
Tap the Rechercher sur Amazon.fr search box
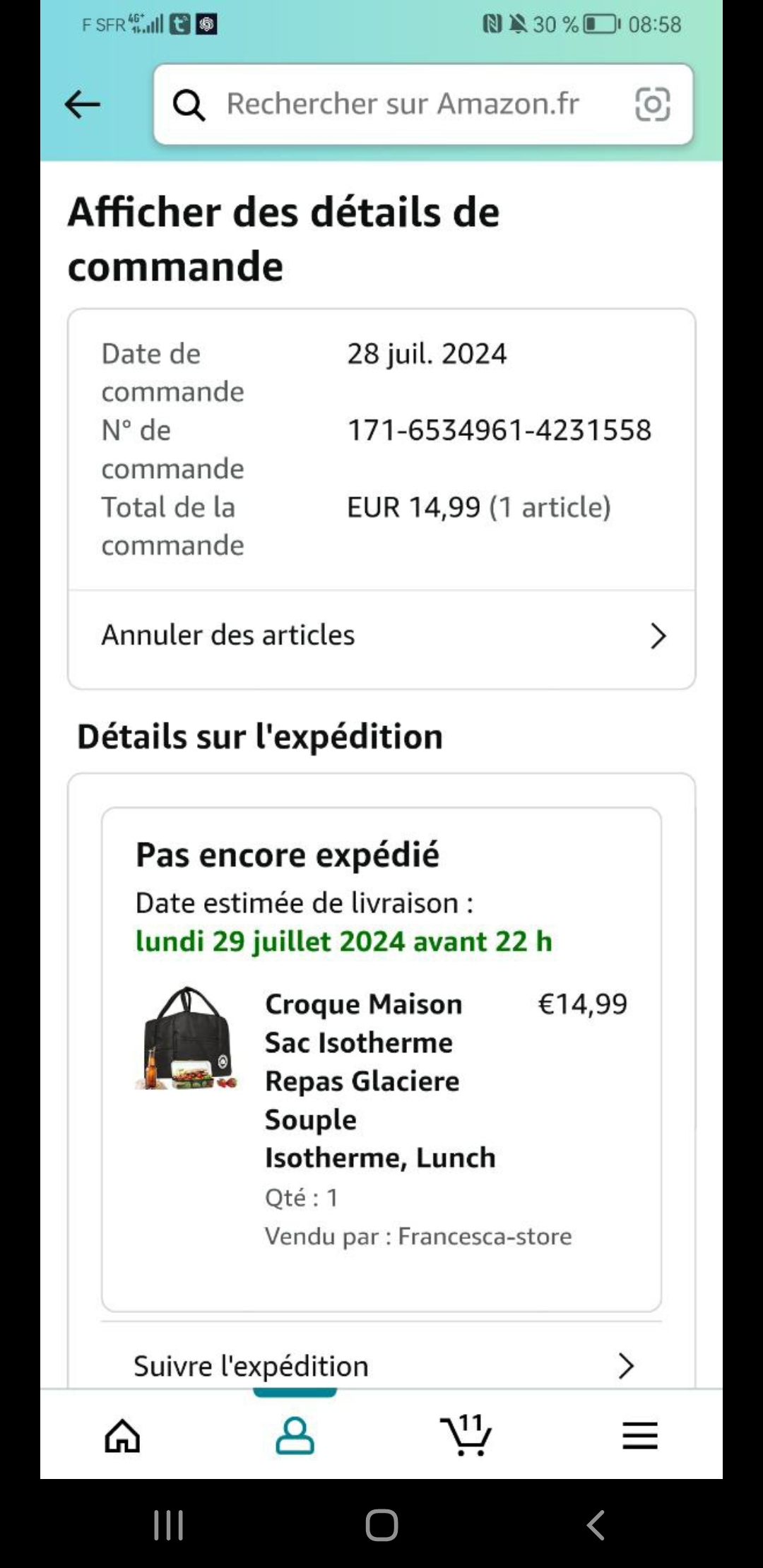(x=403, y=105)
